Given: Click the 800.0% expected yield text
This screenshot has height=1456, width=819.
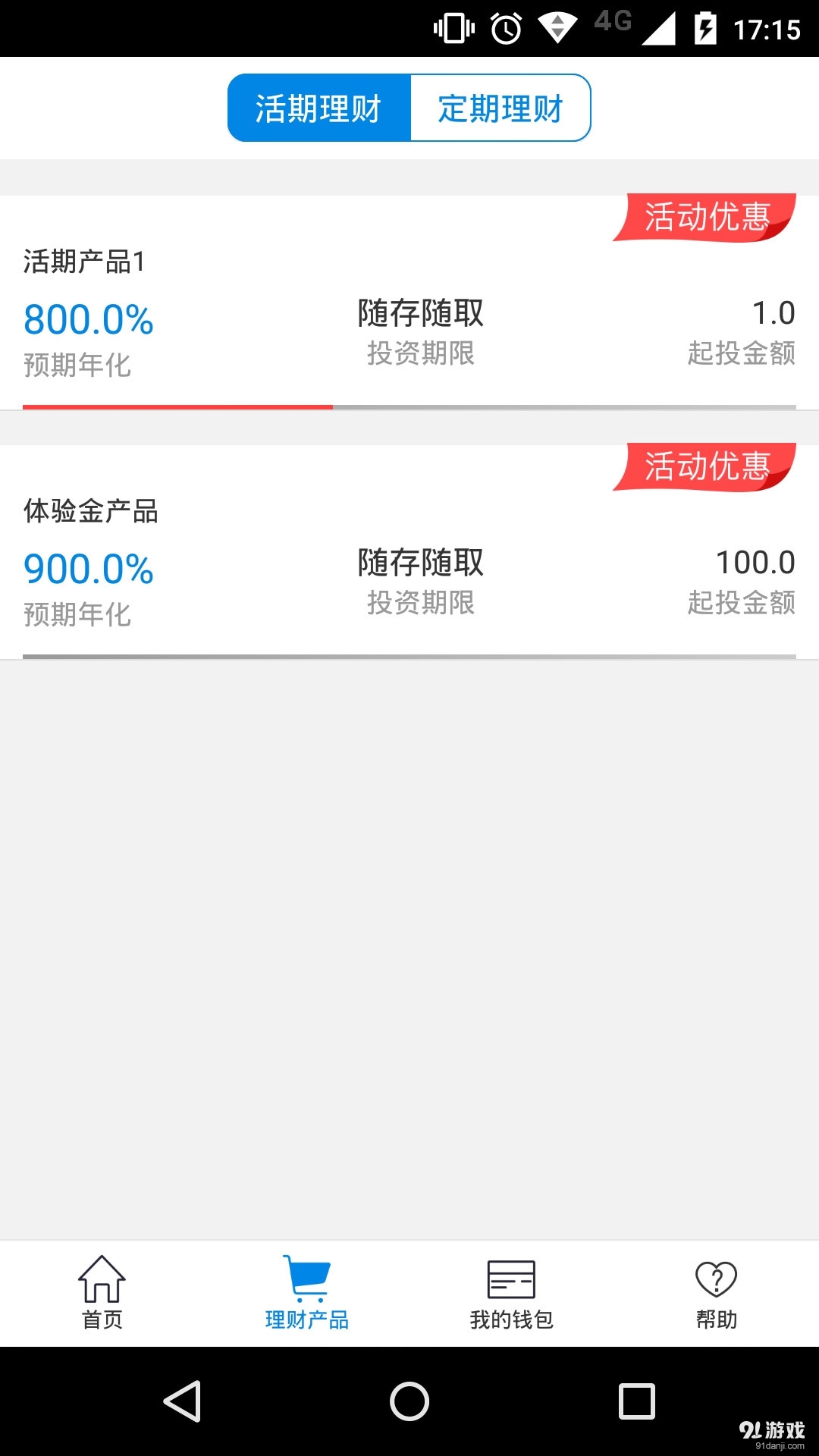Looking at the screenshot, I should [x=89, y=318].
